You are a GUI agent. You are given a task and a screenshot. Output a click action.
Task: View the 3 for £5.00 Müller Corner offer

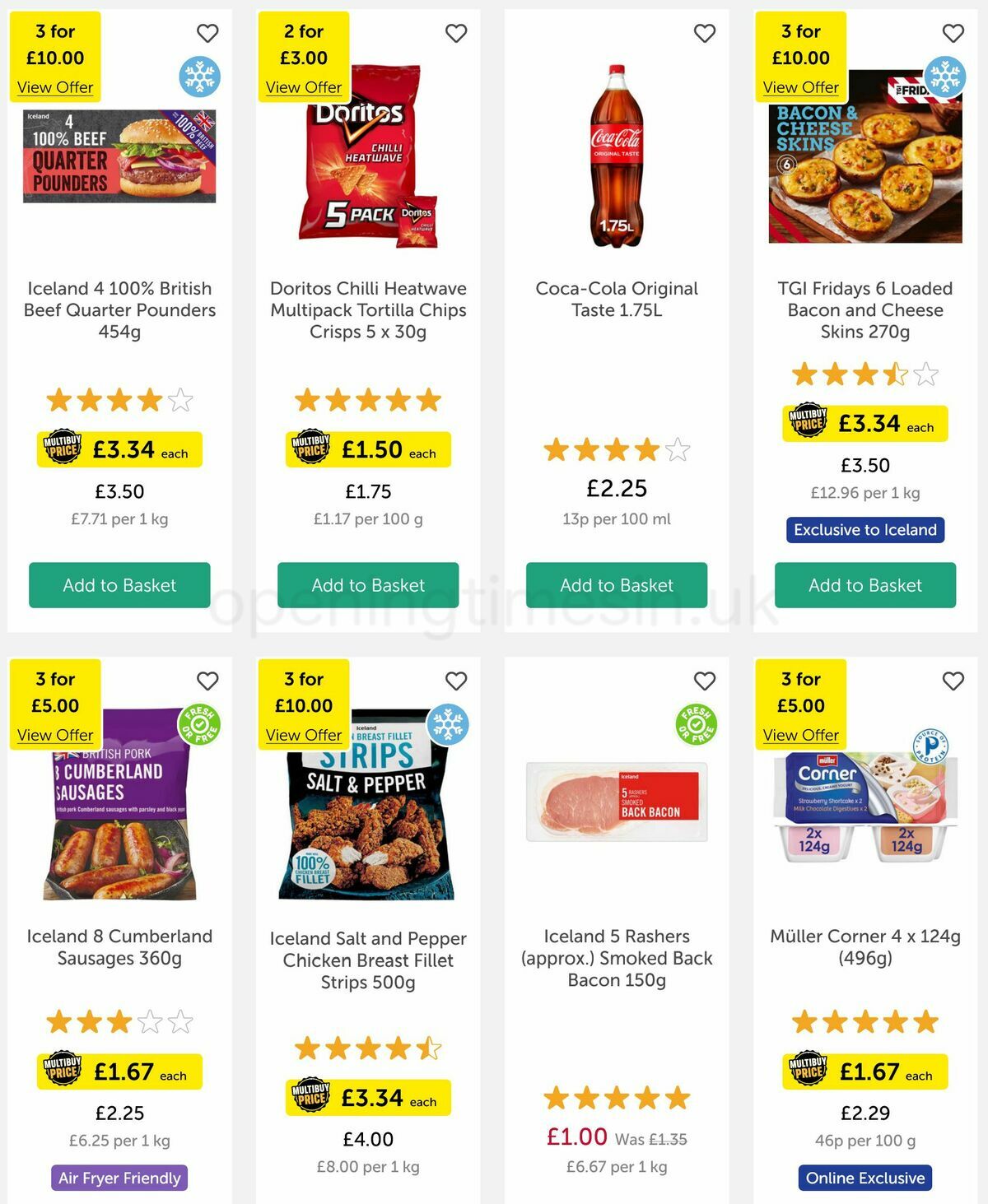(801, 735)
